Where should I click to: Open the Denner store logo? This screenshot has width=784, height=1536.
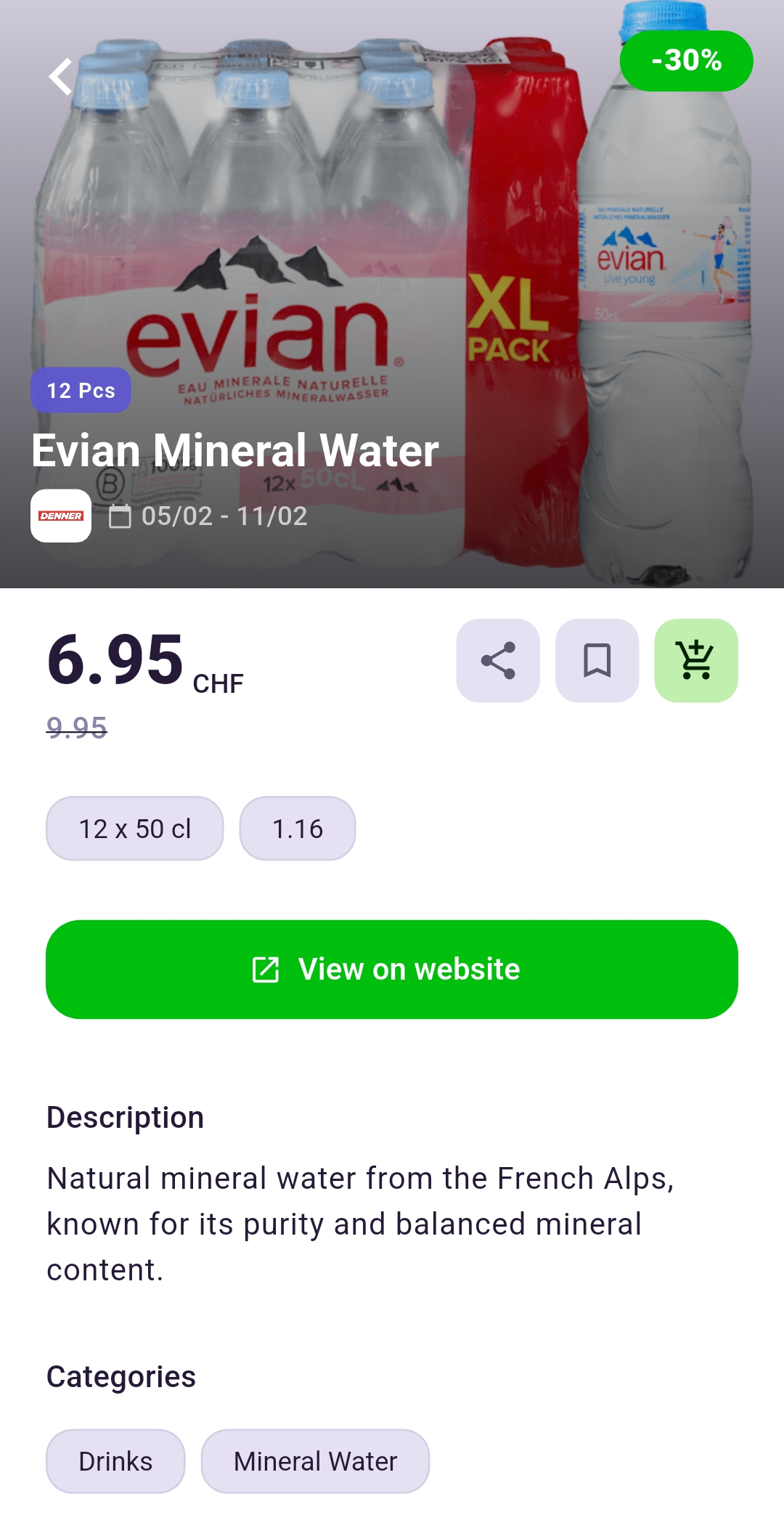tap(62, 517)
